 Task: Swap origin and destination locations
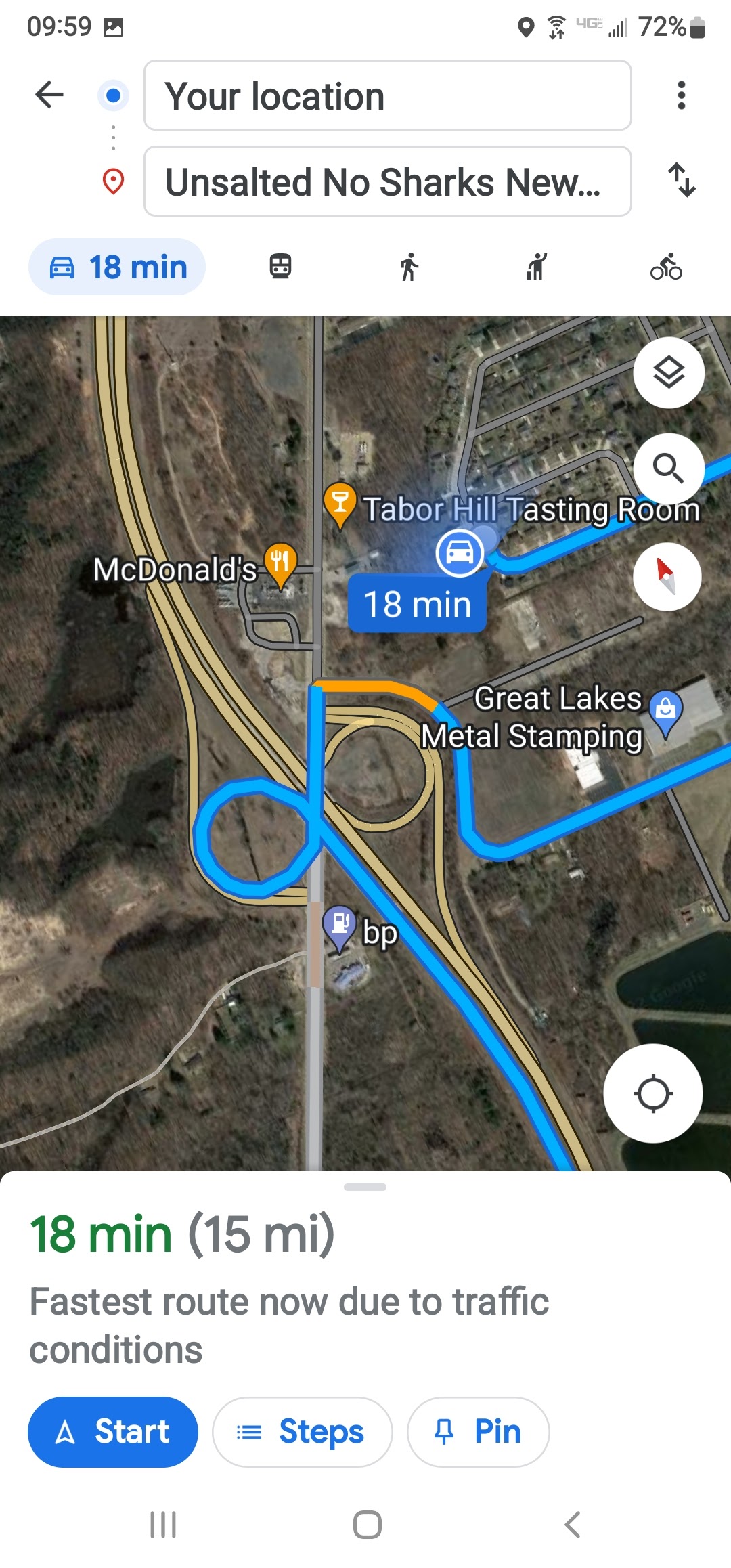[x=682, y=181]
